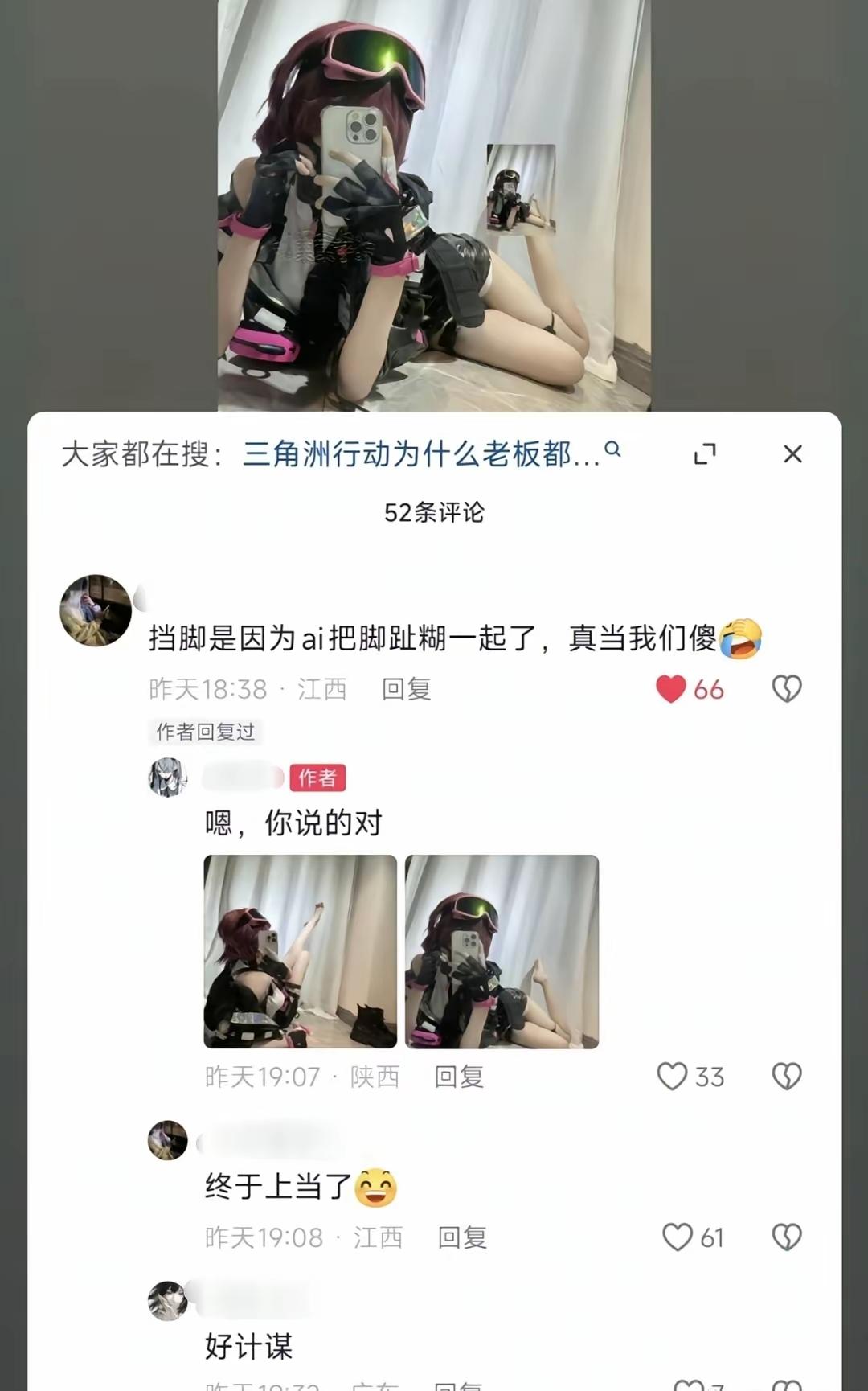Close the comments panel
This screenshot has width=868, height=1391.
coord(792,453)
